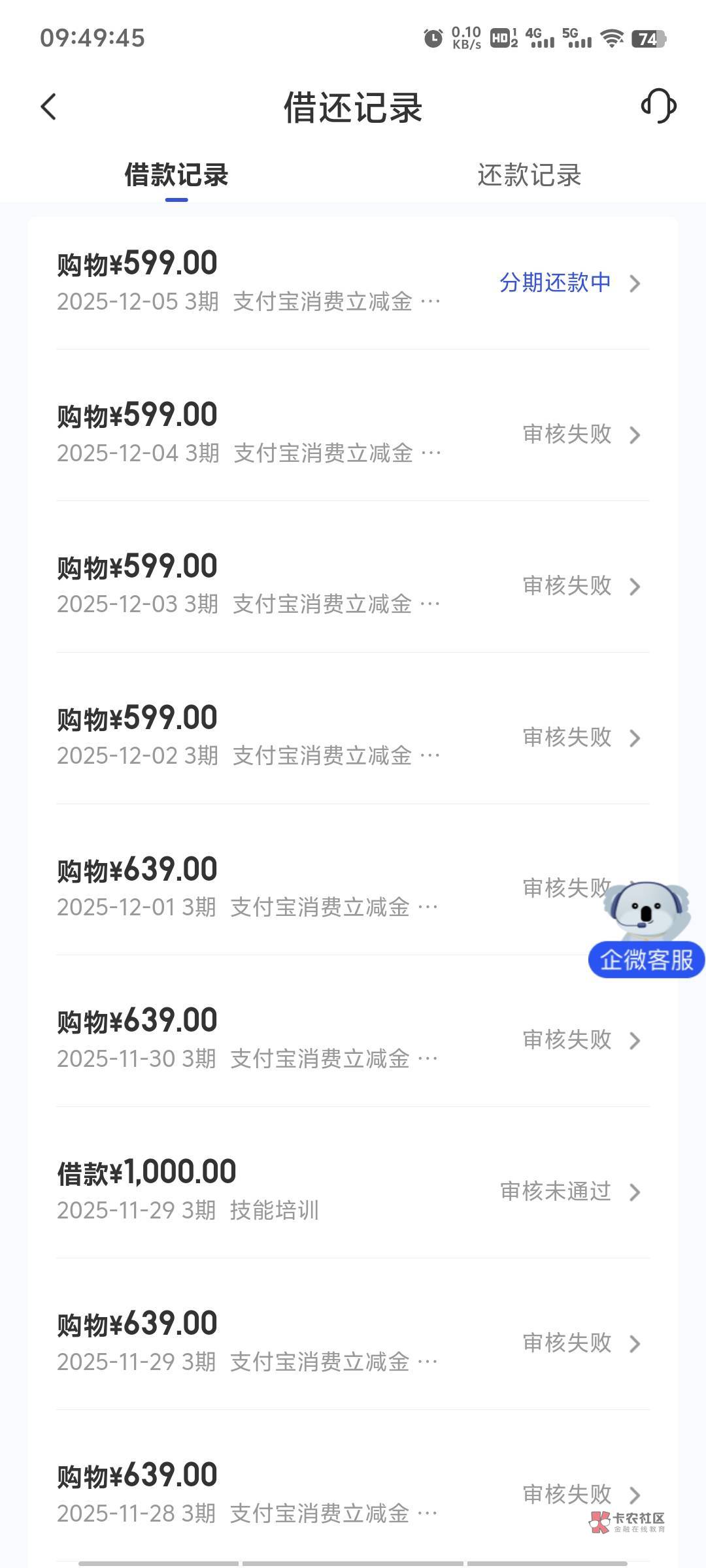Image resolution: width=706 pixels, height=1568 pixels.
Task: View the 2025-11-30 ¥639.00 record
Action: tap(352, 1039)
